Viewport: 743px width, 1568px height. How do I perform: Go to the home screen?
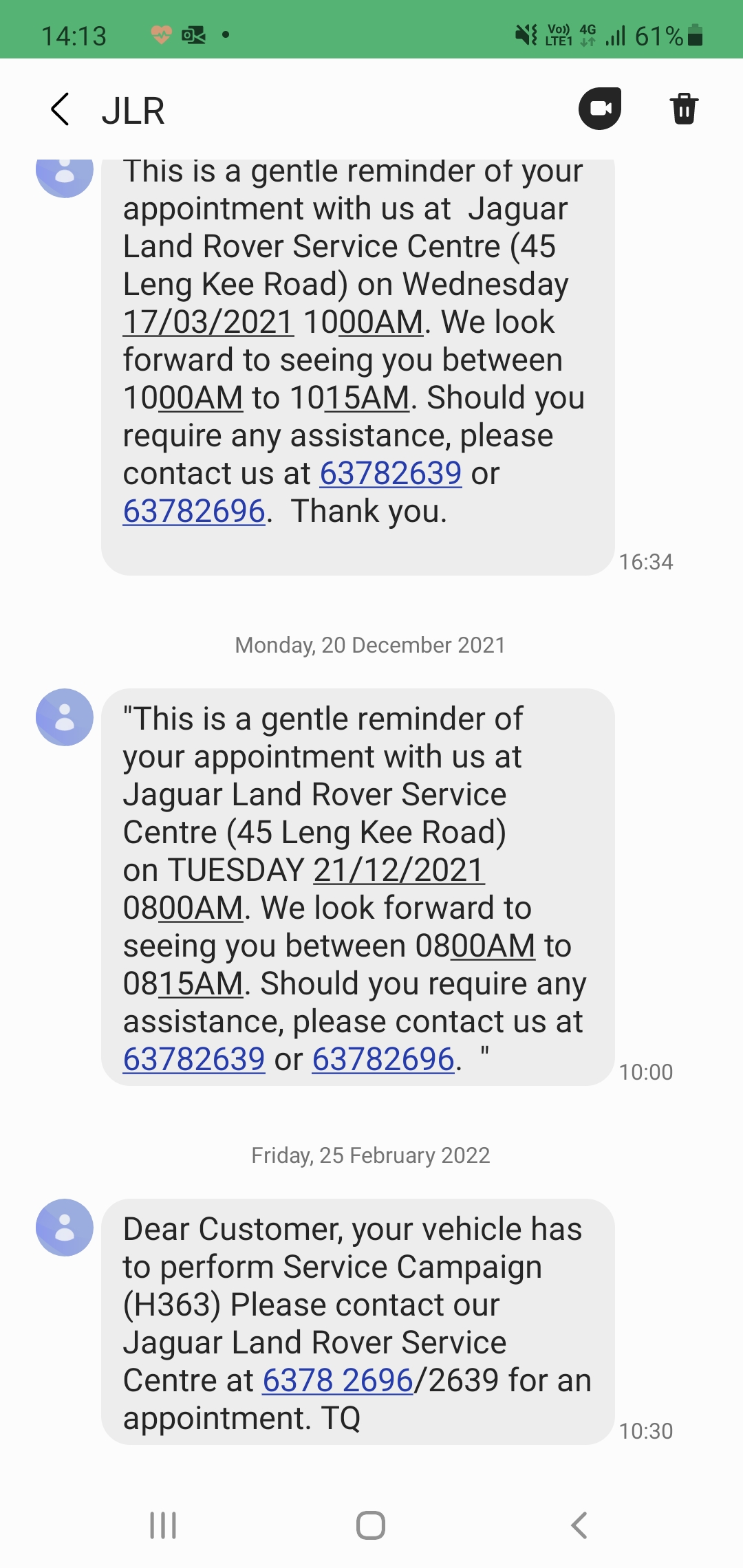click(371, 1525)
